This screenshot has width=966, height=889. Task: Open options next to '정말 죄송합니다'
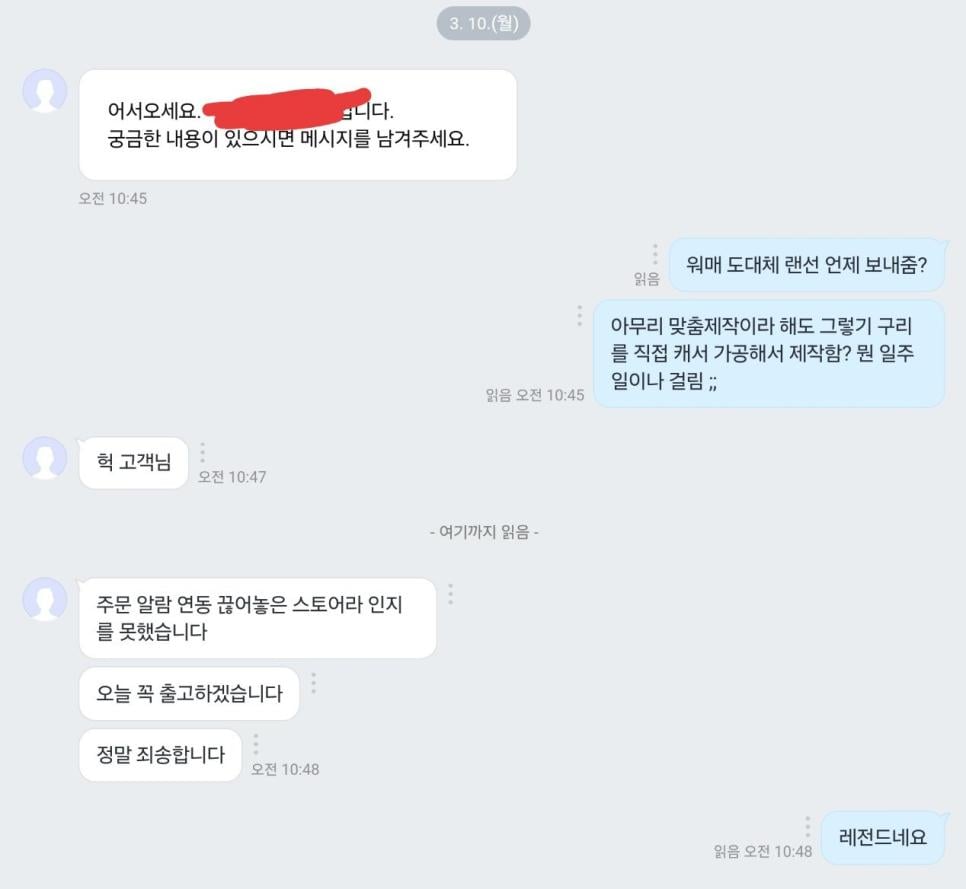point(256,745)
